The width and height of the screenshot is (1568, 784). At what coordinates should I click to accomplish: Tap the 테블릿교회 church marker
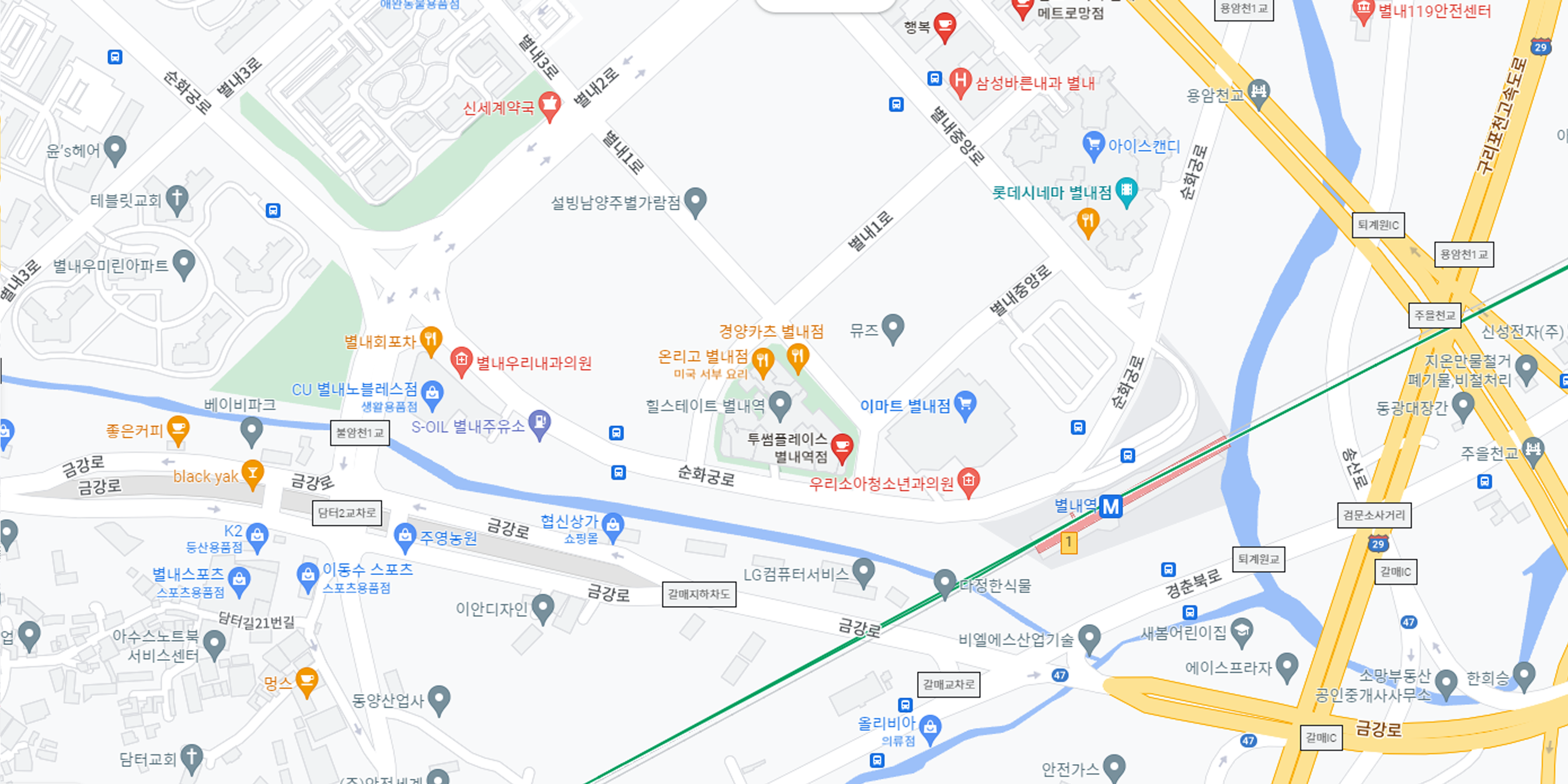(177, 198)
